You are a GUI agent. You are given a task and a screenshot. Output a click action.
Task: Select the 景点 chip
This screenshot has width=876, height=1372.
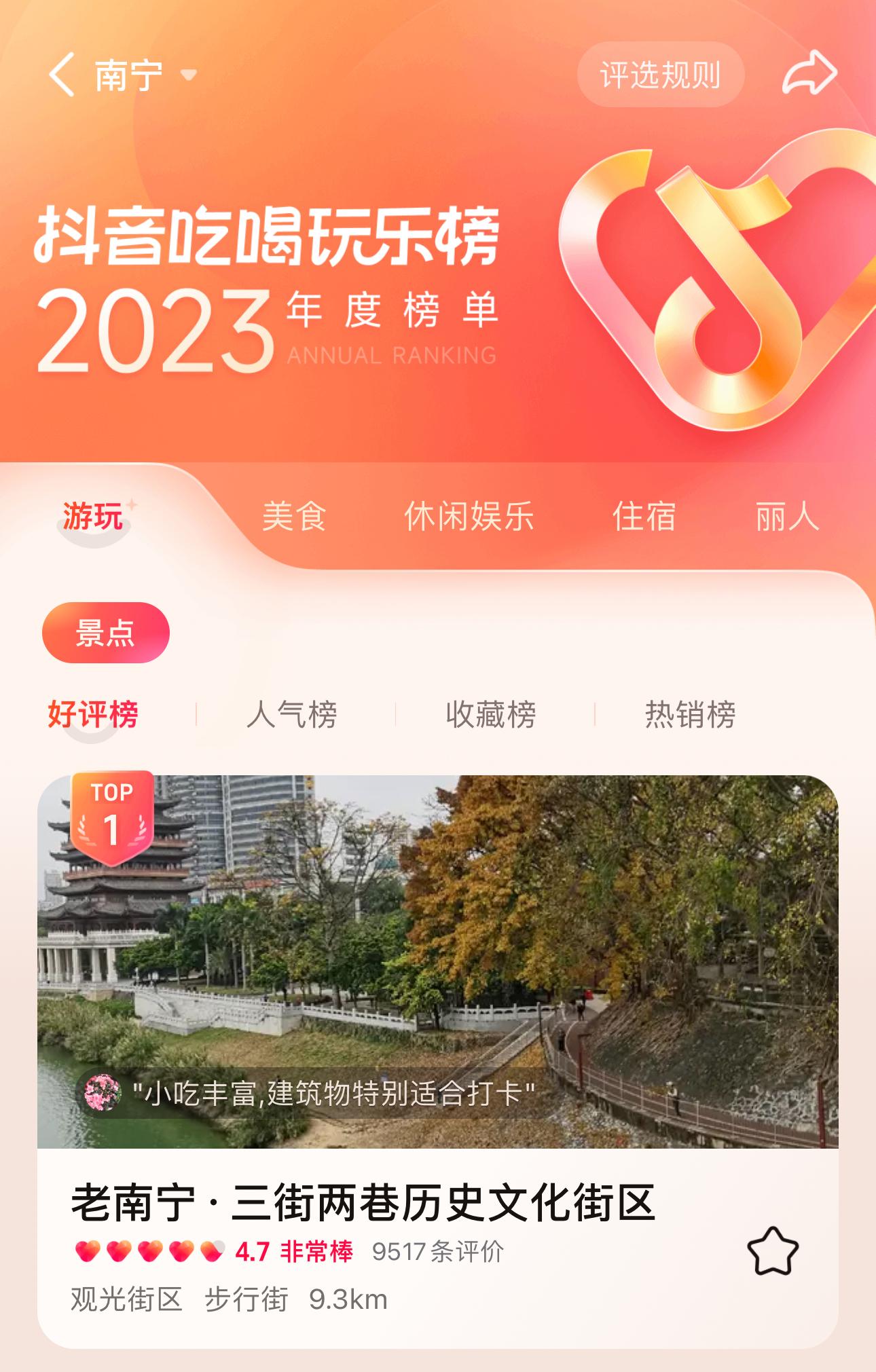click(x=106, y=633)
